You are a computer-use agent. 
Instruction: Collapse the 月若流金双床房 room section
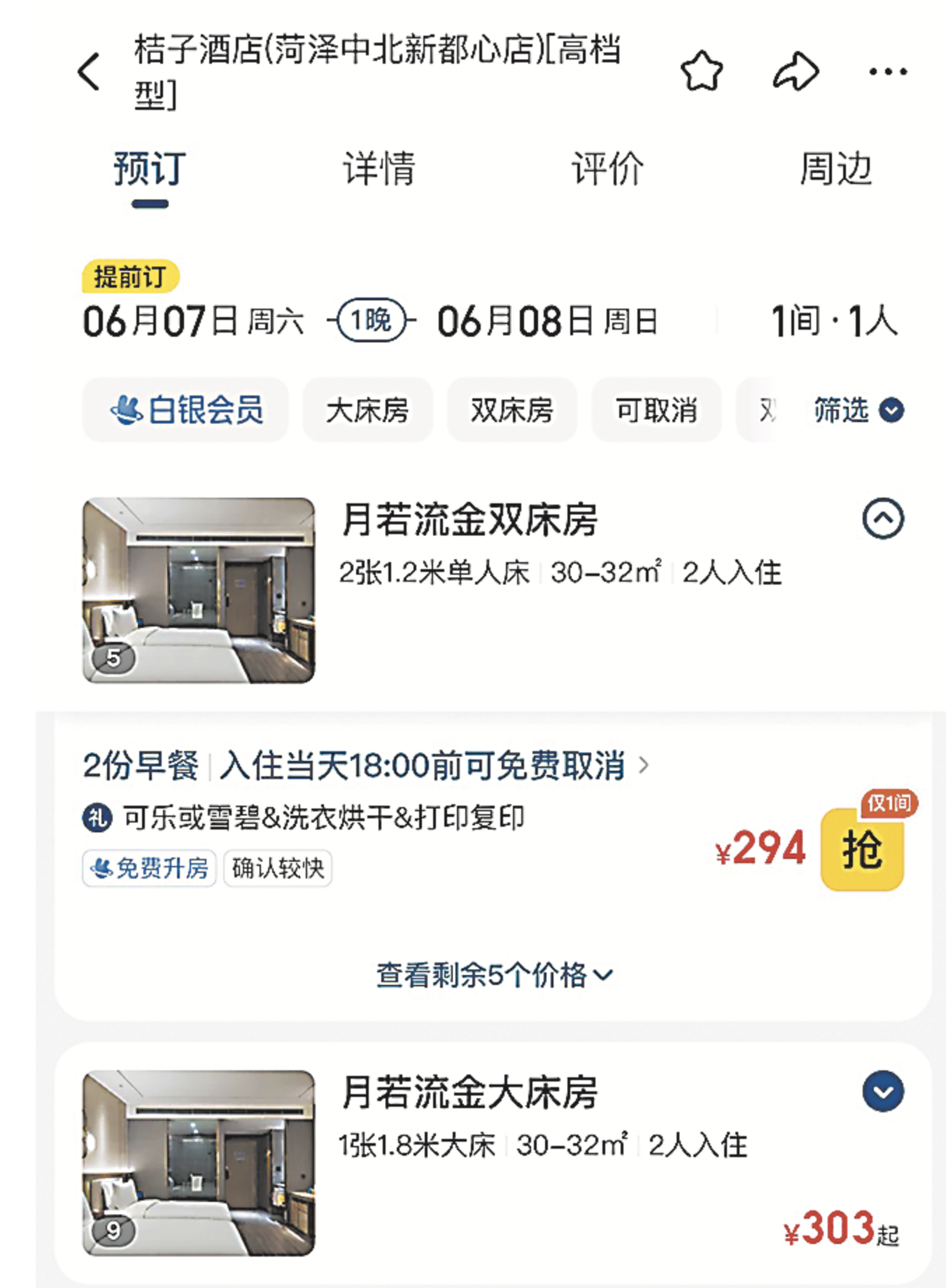pos(883,519)
